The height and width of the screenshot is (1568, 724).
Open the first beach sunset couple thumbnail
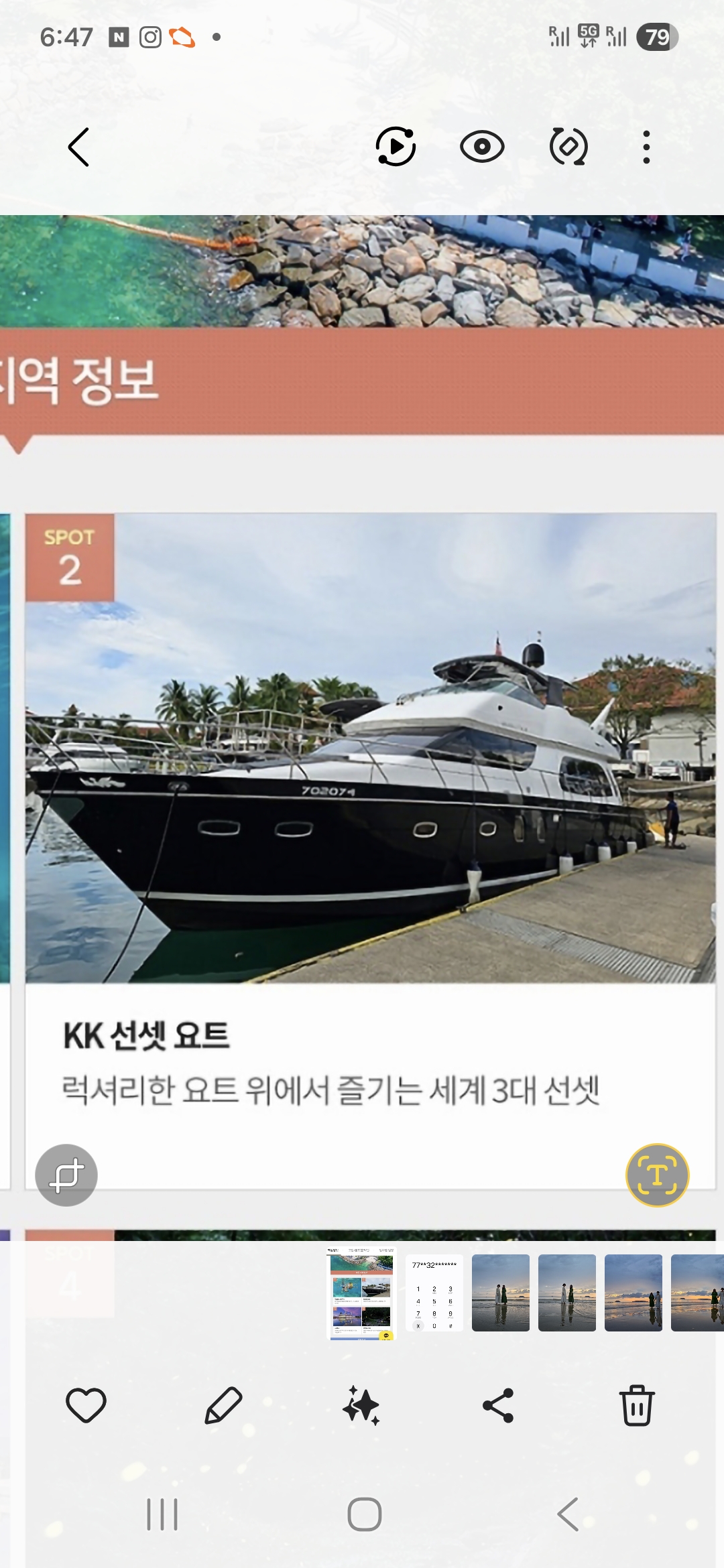(500, 1293)
